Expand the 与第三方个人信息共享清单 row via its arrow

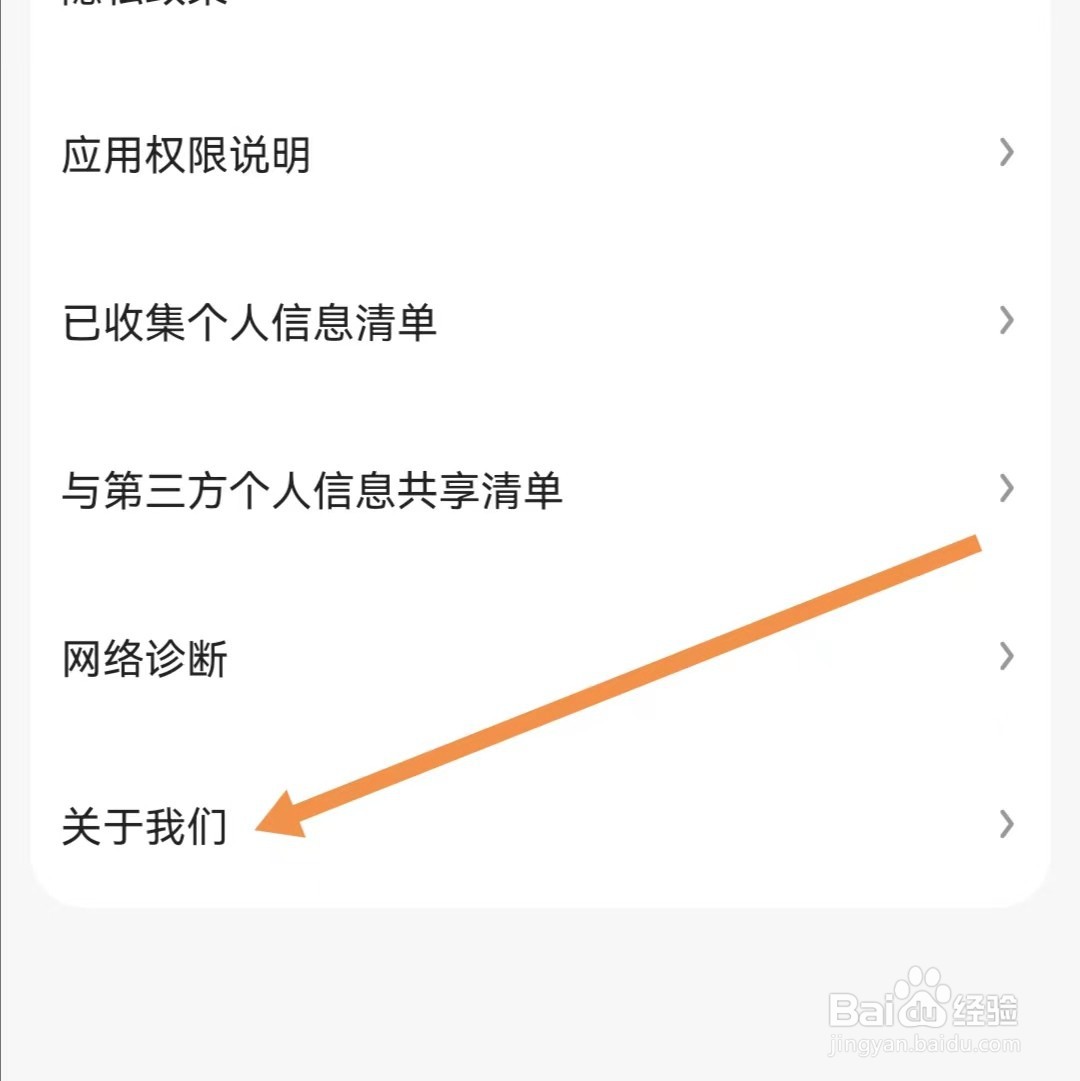(1005, 489)
